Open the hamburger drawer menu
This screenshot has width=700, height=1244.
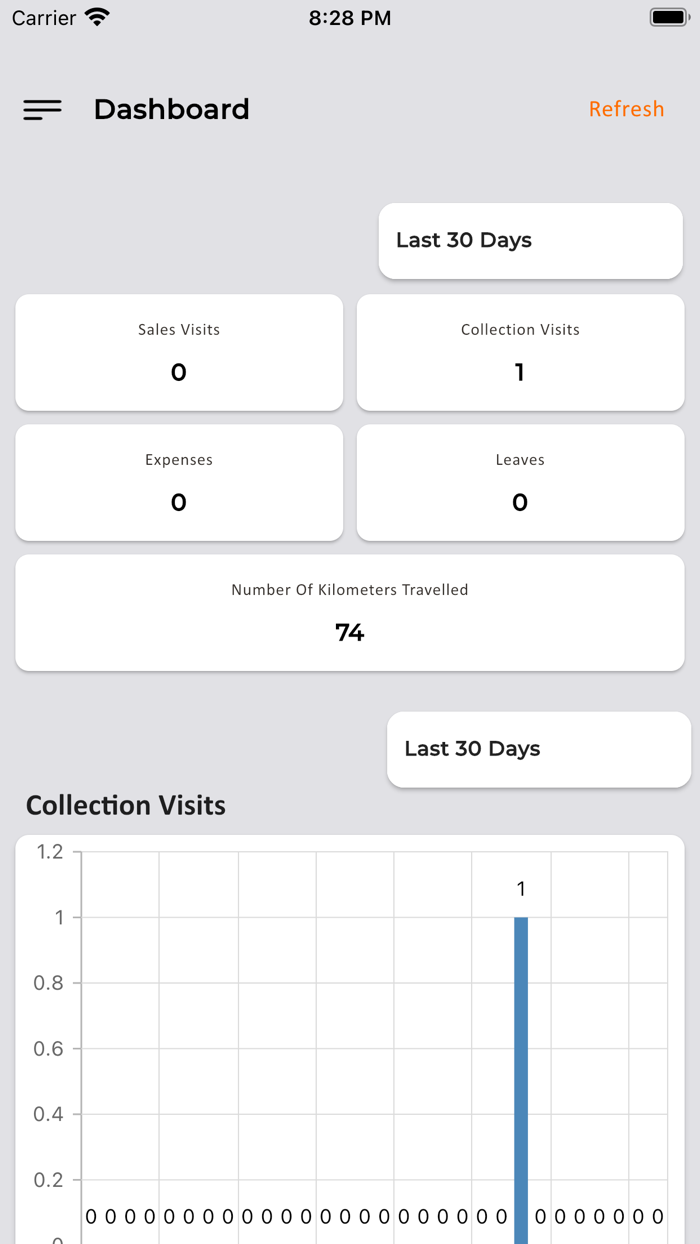point(42,110)
